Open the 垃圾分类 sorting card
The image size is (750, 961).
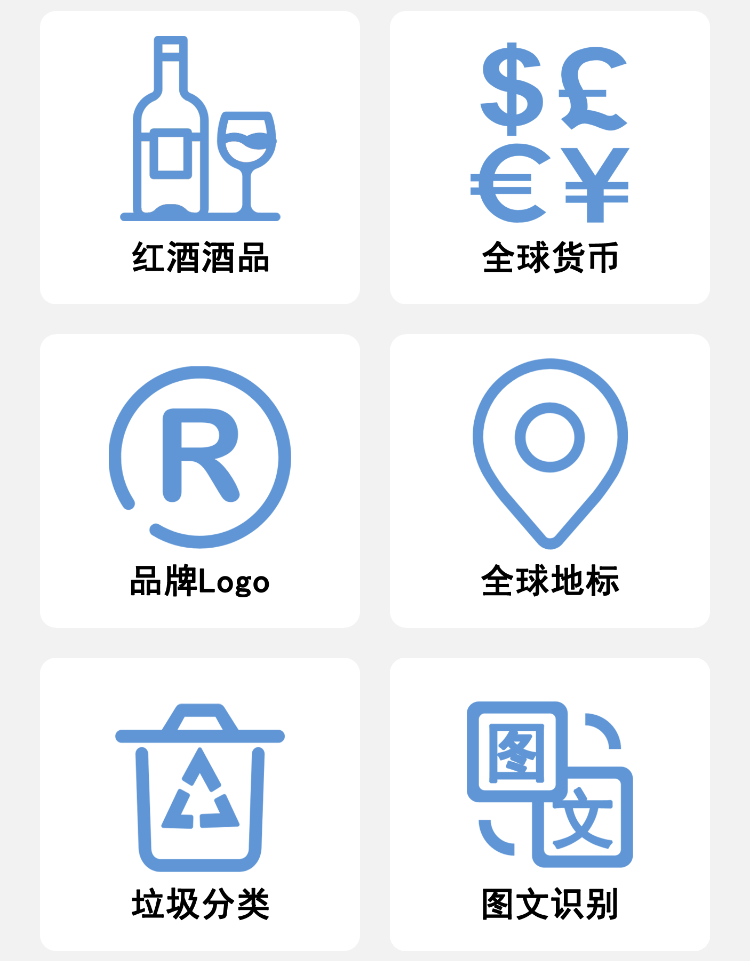coord(200,804)
